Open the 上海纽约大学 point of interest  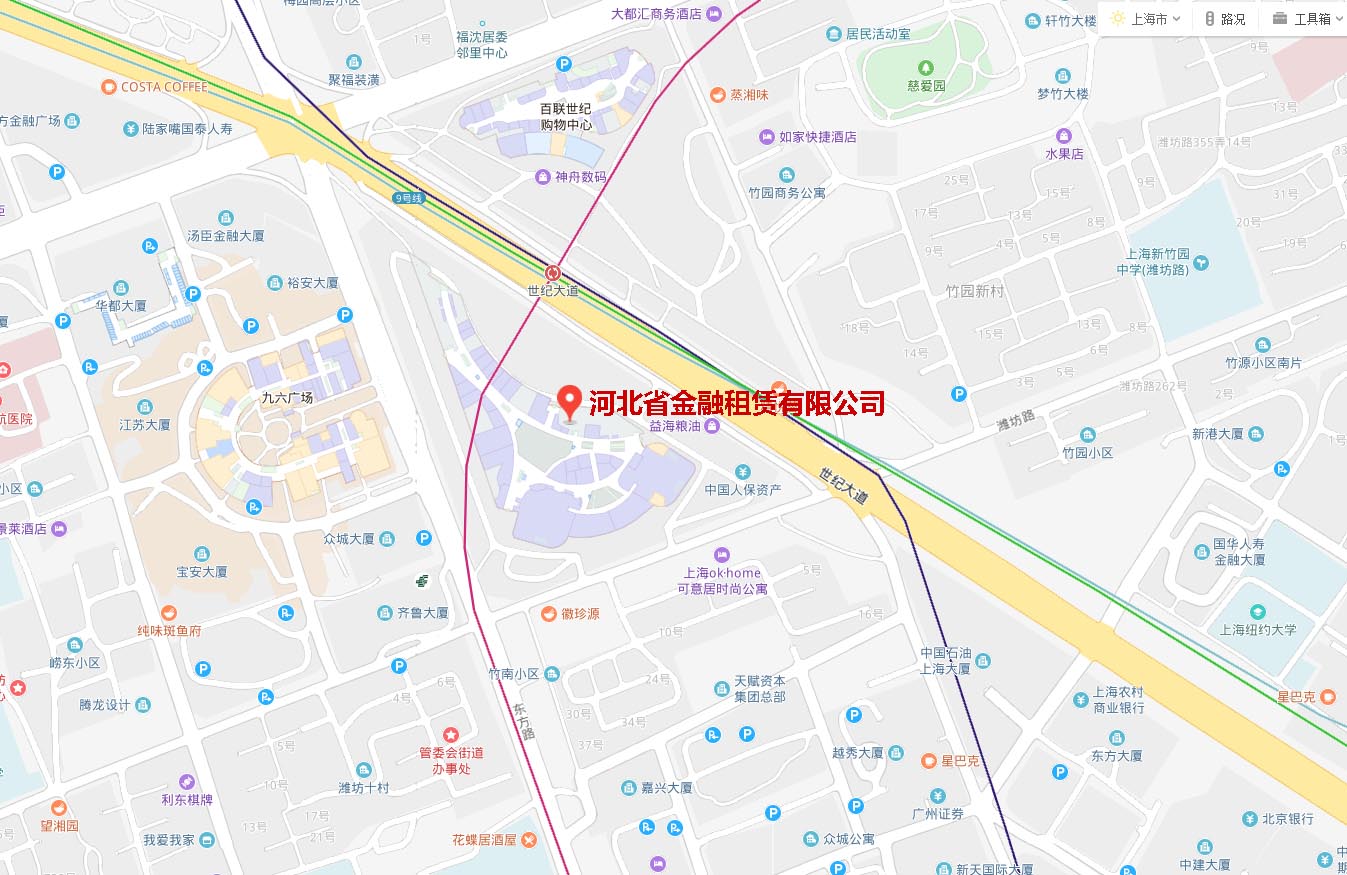[1257, 612]
